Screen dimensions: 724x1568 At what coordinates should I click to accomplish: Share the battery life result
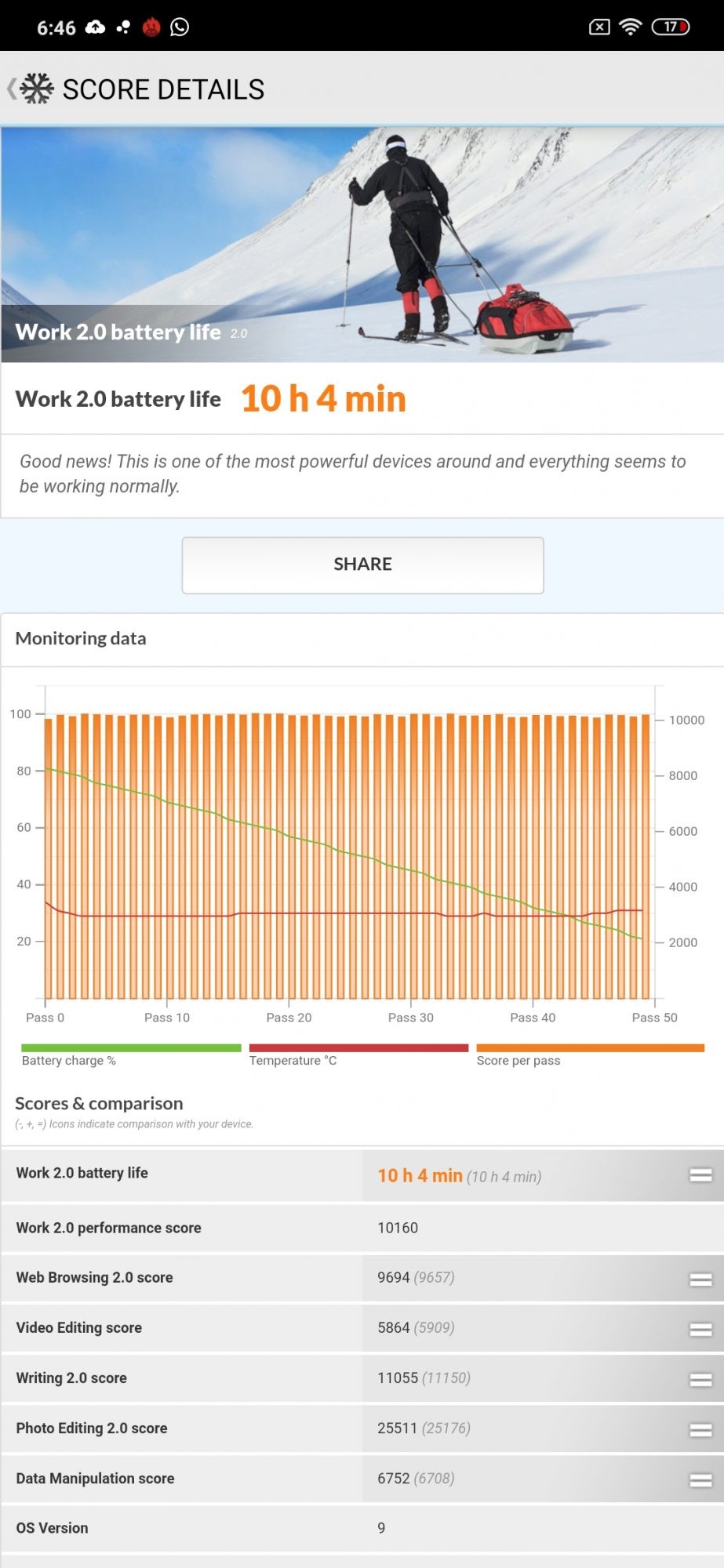362,564
